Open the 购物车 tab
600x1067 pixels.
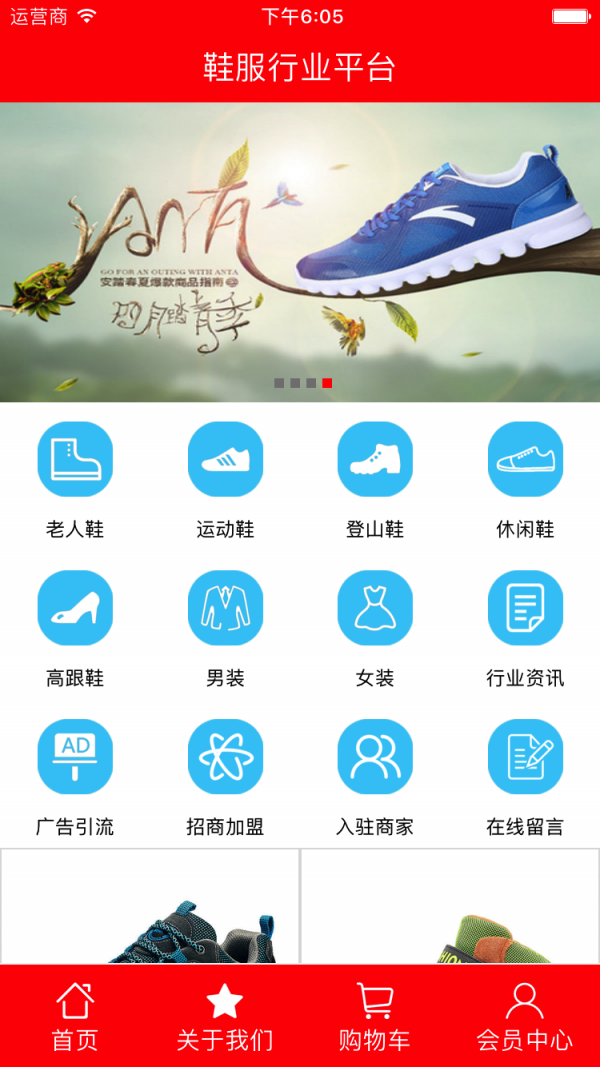375,1016
